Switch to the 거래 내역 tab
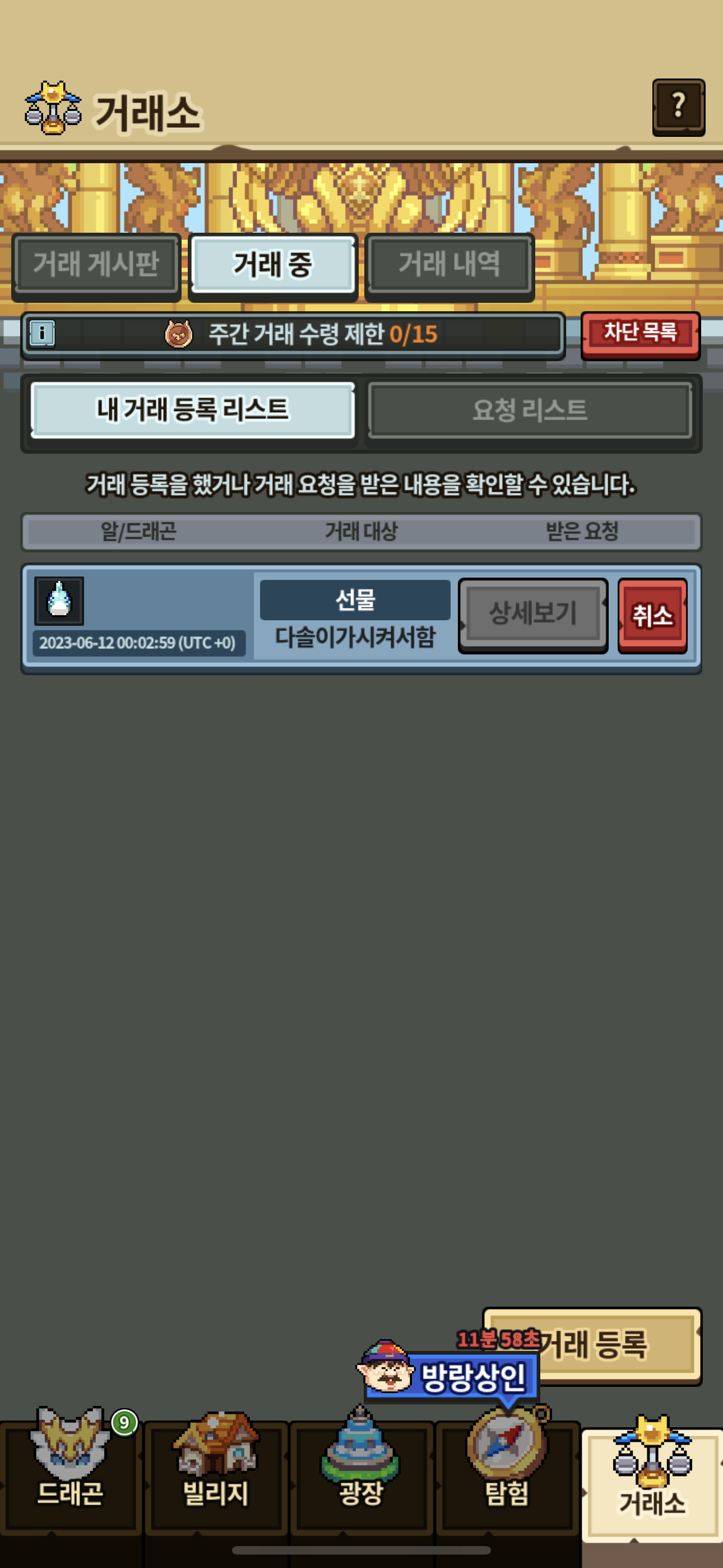 [449, 265]
